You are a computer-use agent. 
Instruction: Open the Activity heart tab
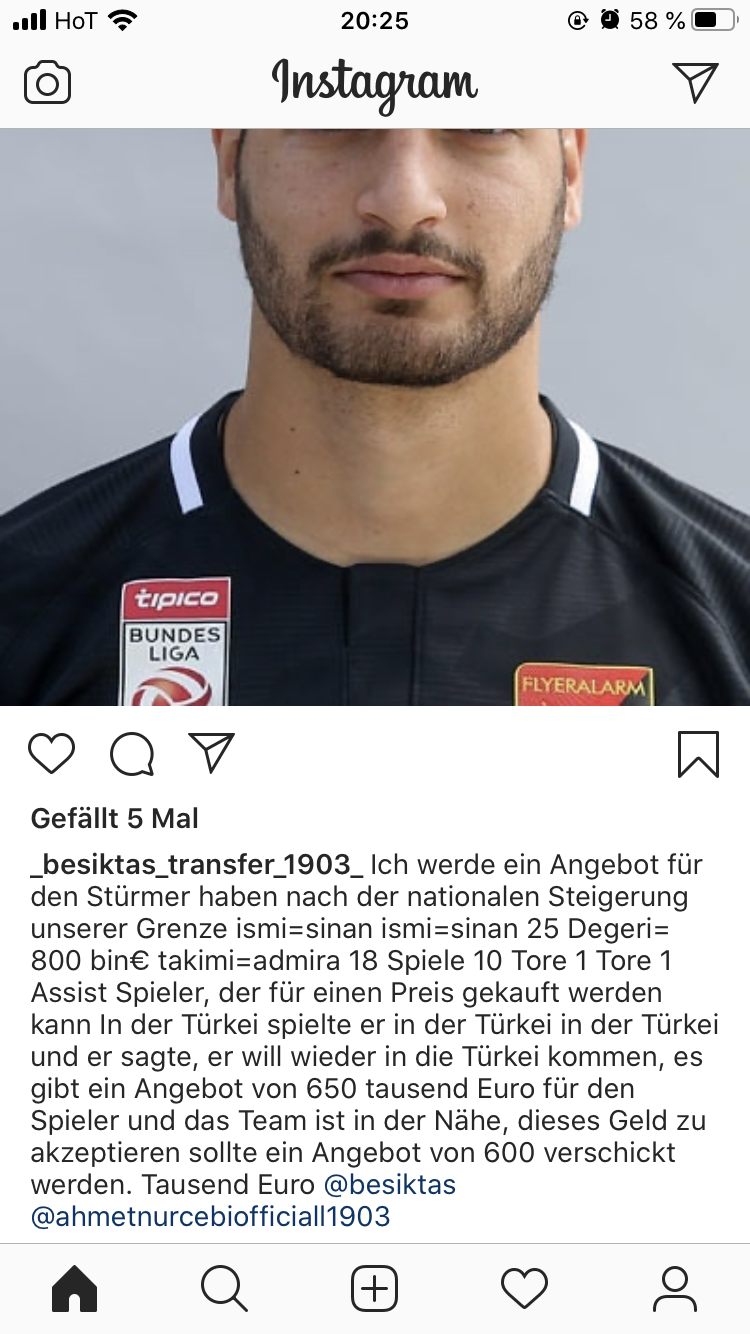[524, 1288]
